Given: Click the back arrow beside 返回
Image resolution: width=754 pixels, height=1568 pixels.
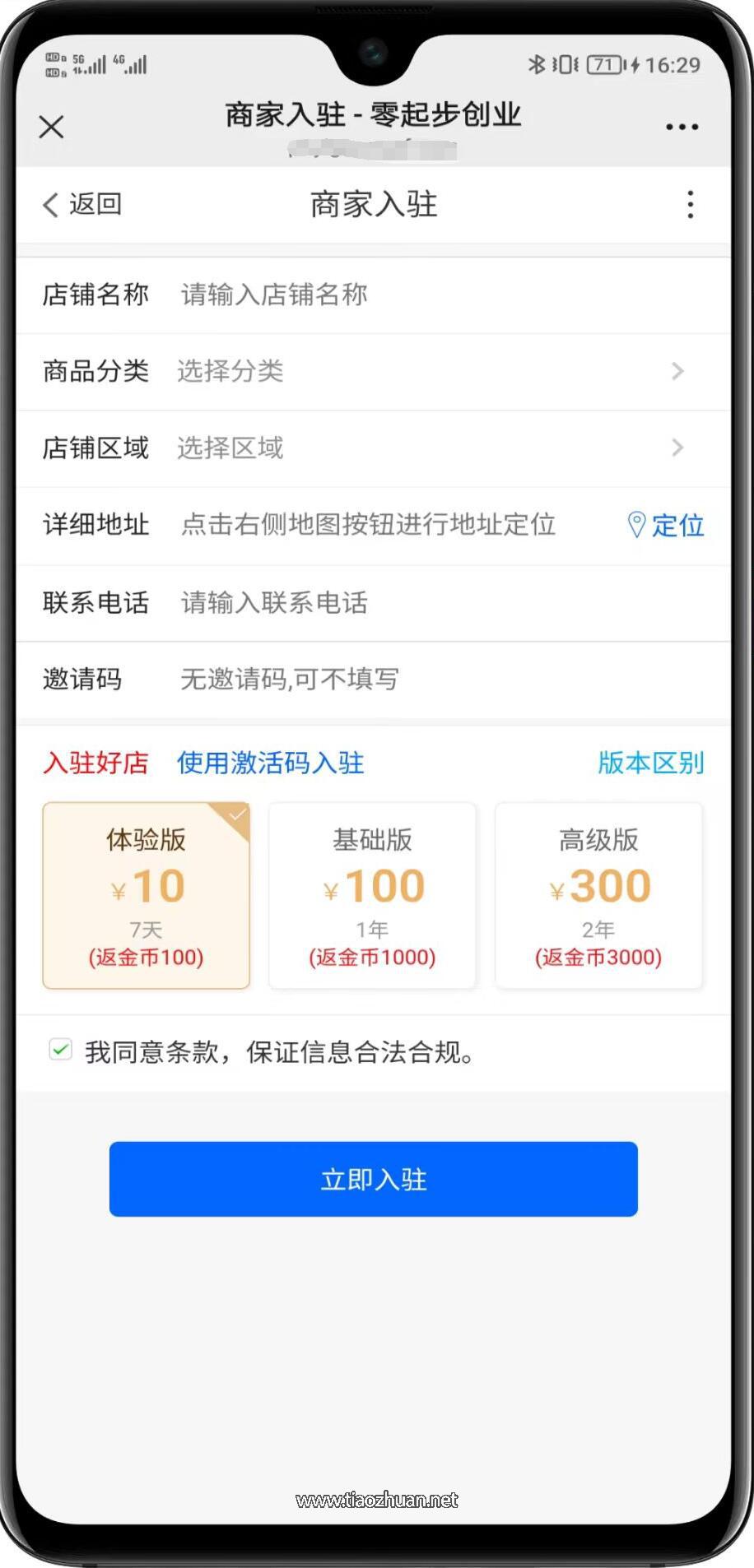Looking at the screenshot, I should (49, 205).
